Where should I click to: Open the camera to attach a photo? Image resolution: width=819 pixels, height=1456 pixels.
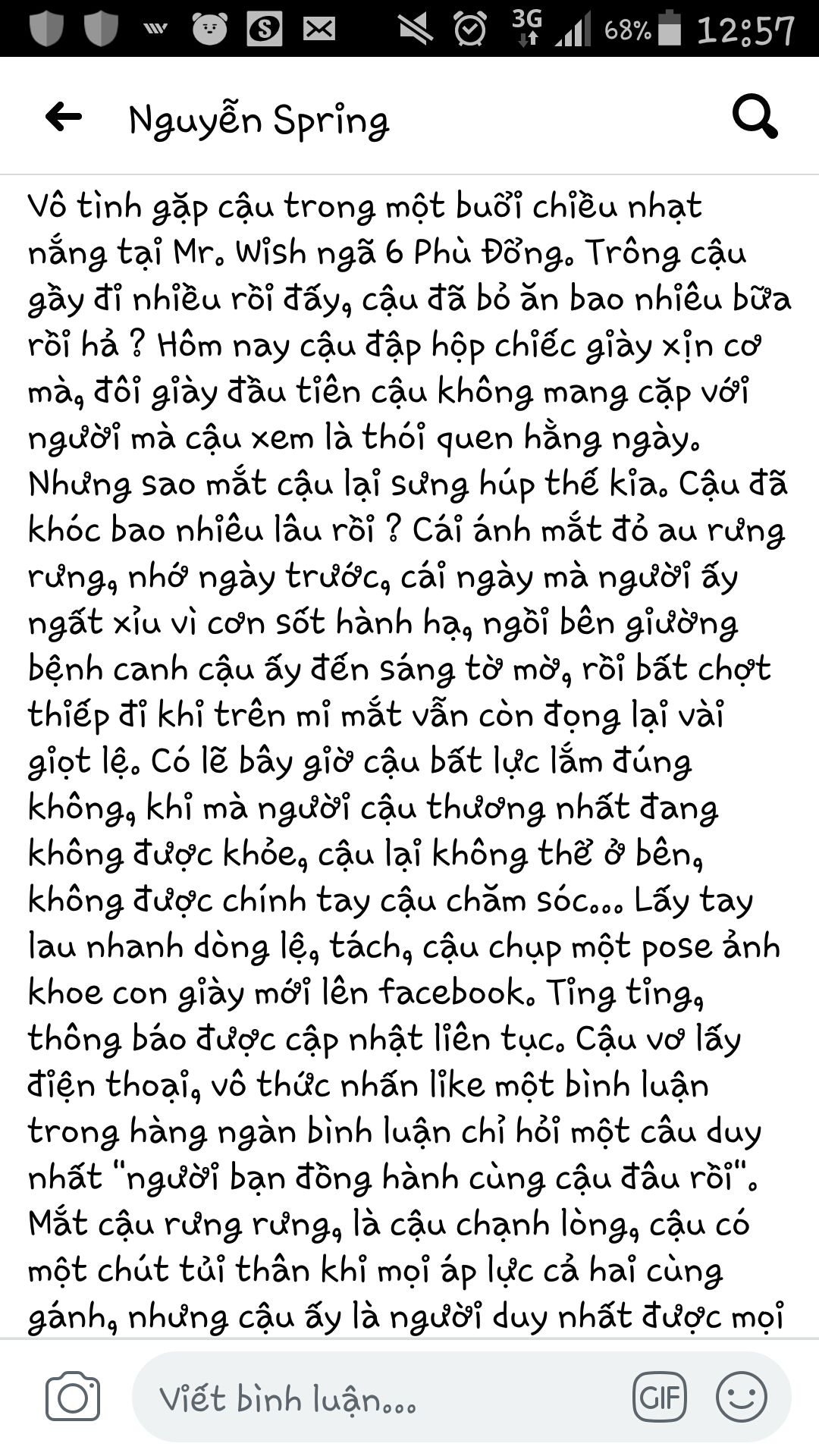[x=73, y=1398]
